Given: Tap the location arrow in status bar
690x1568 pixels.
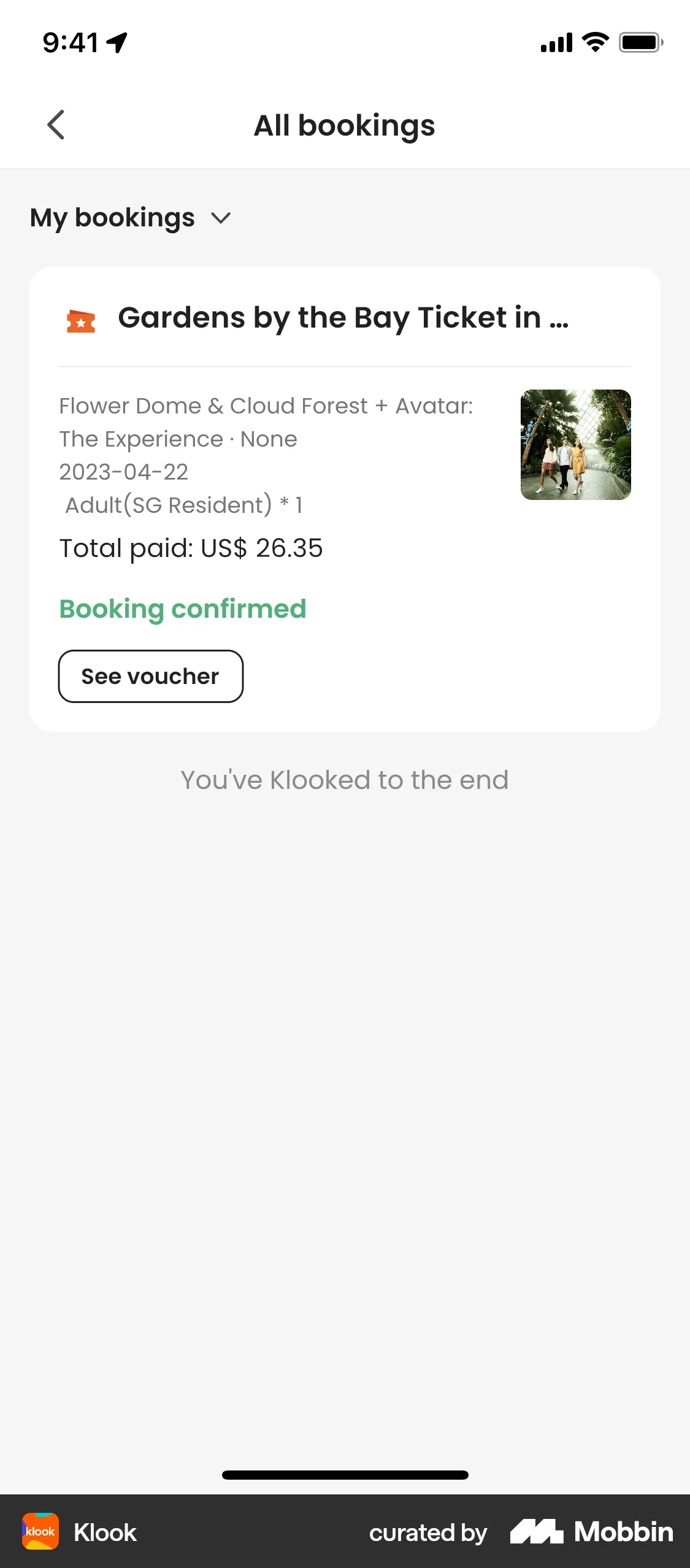Looking at the screenshot, I should click(x=117, y=41).
